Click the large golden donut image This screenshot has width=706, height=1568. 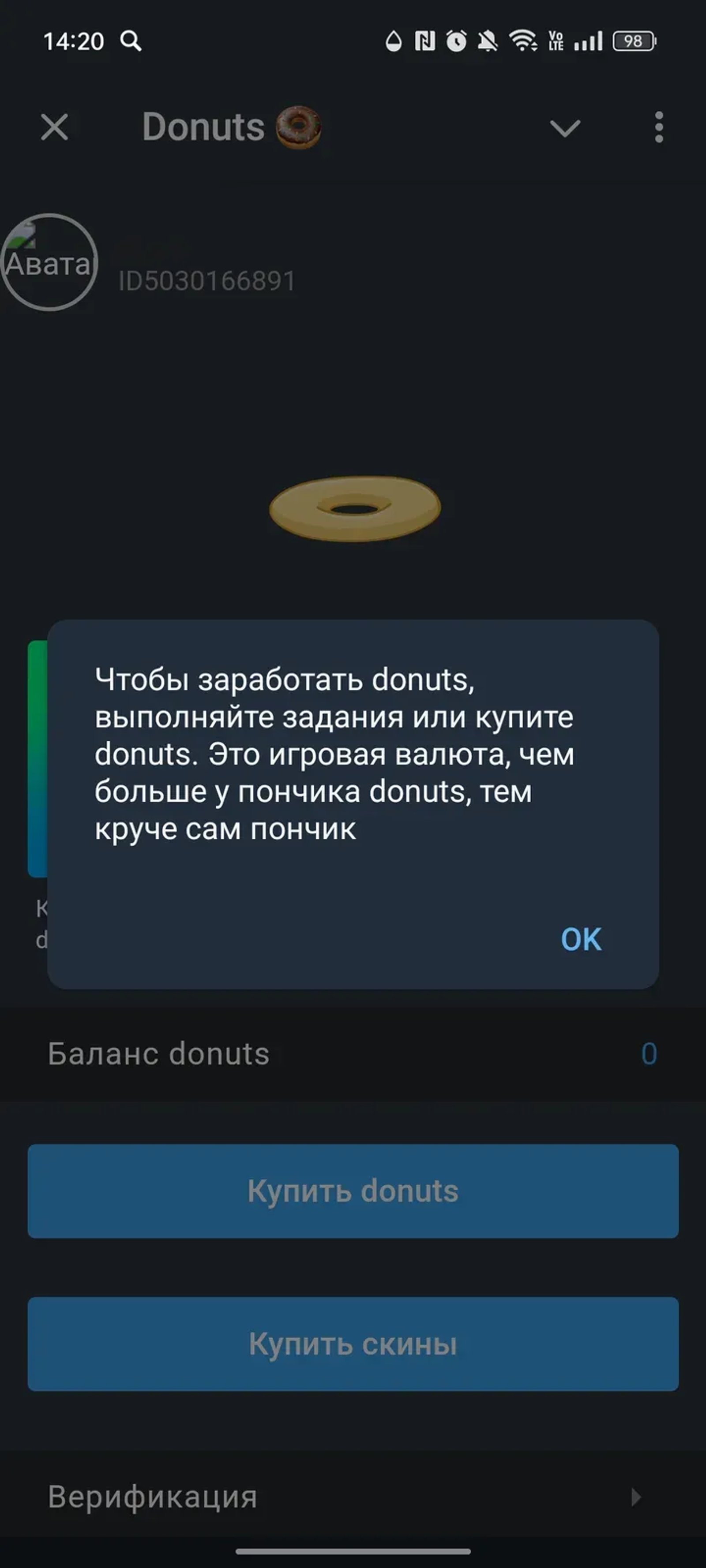(353, 507)
